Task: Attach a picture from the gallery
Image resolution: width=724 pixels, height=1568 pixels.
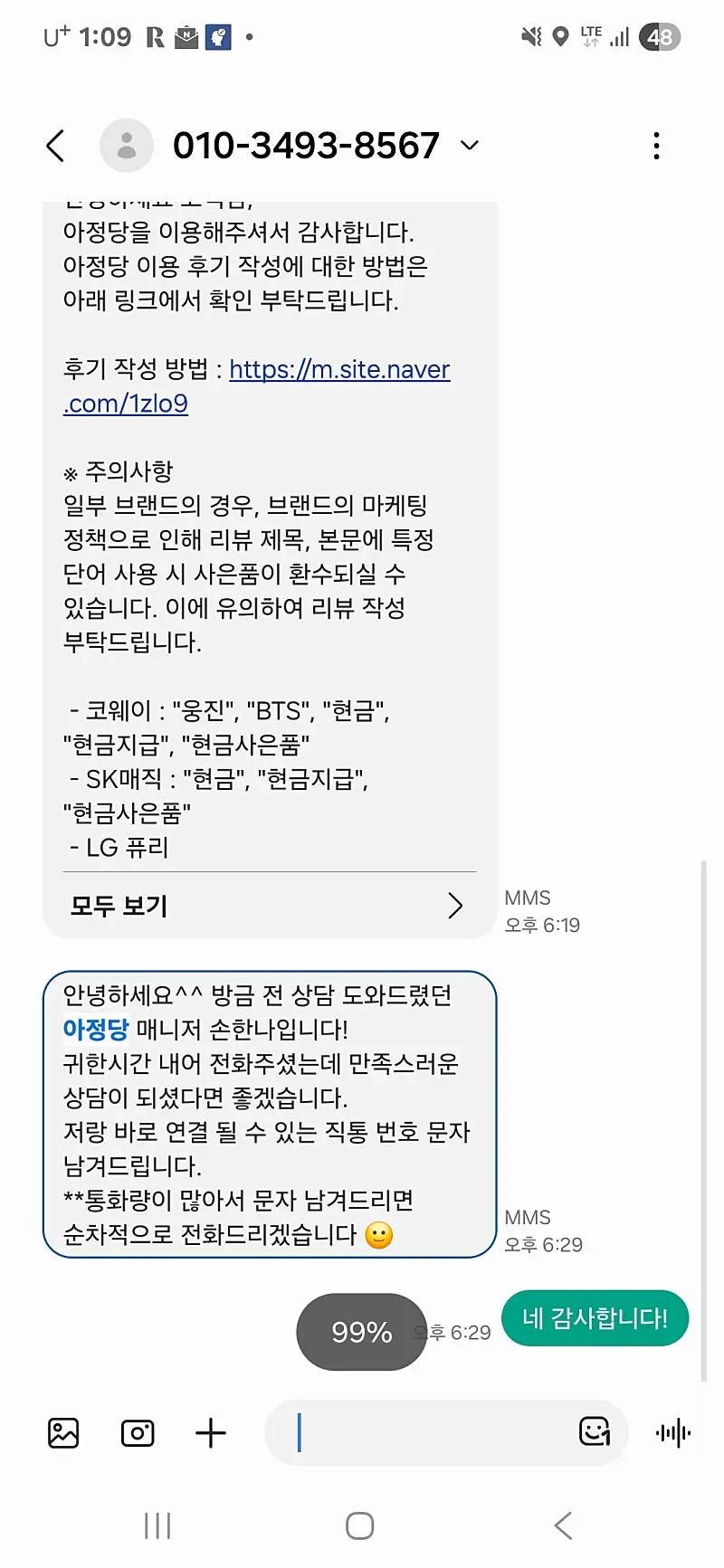Action: (63, 1433)
